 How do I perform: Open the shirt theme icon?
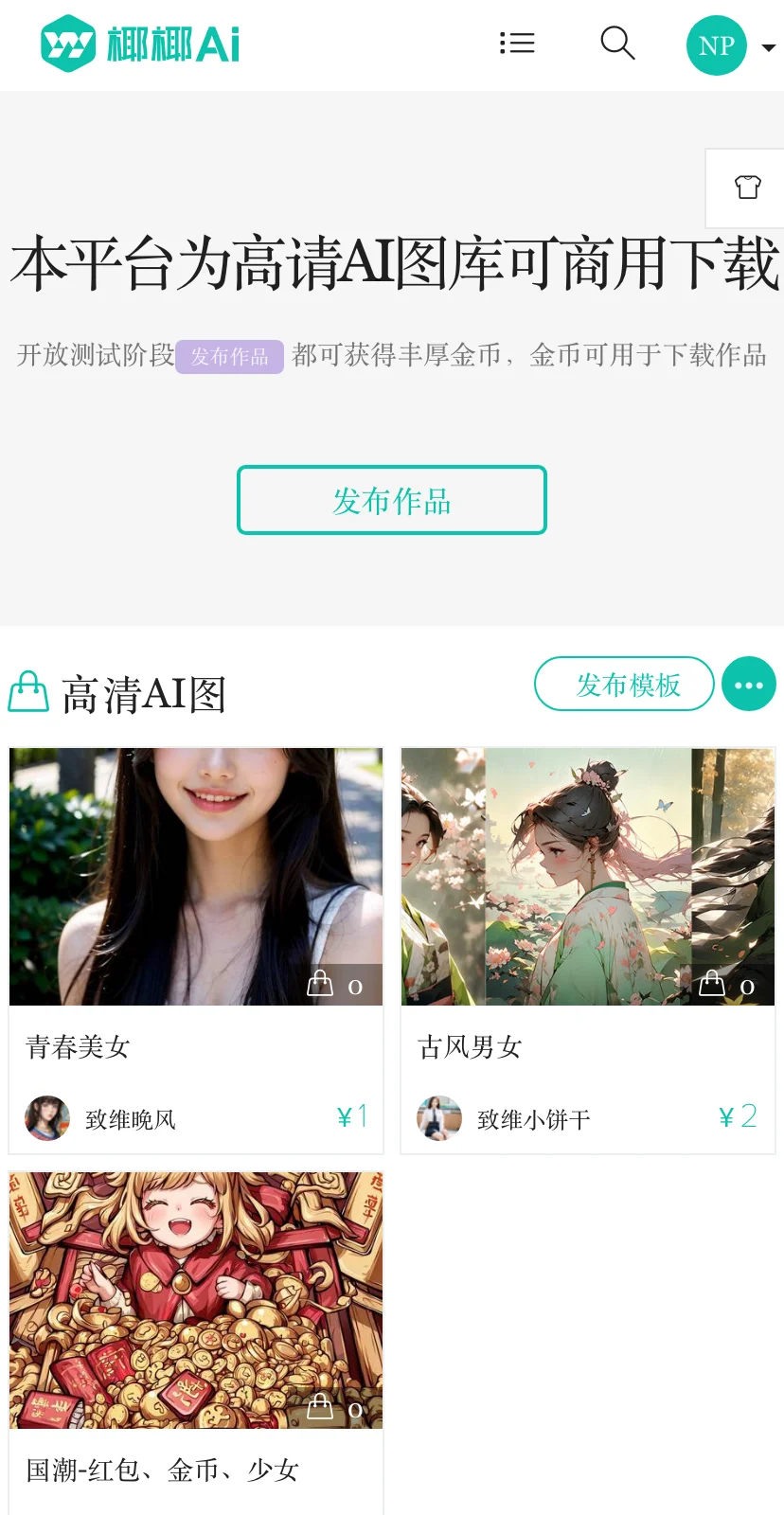click(747, 187)
